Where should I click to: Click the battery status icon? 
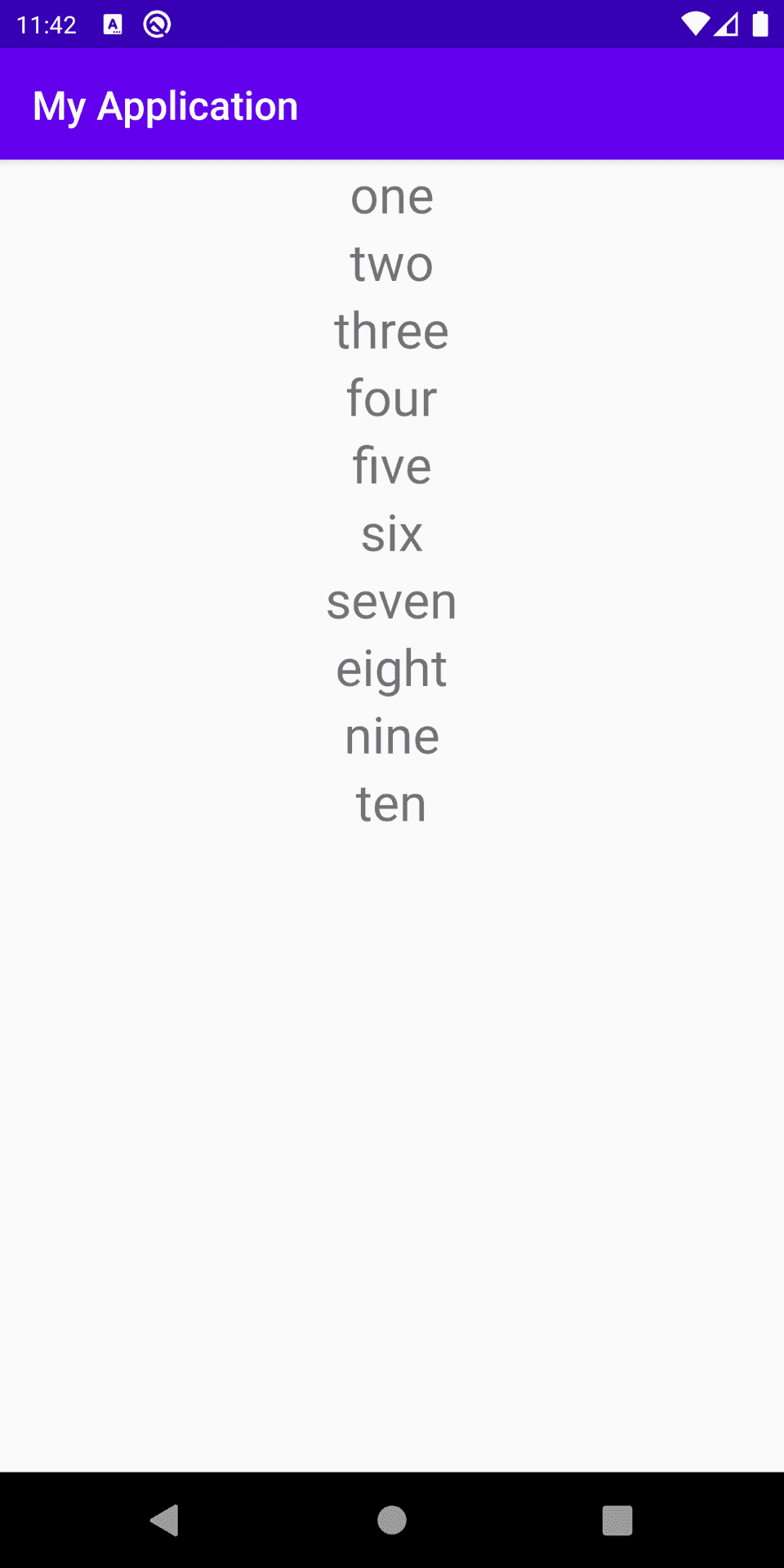pyautogui.click(x=761, y=24)
